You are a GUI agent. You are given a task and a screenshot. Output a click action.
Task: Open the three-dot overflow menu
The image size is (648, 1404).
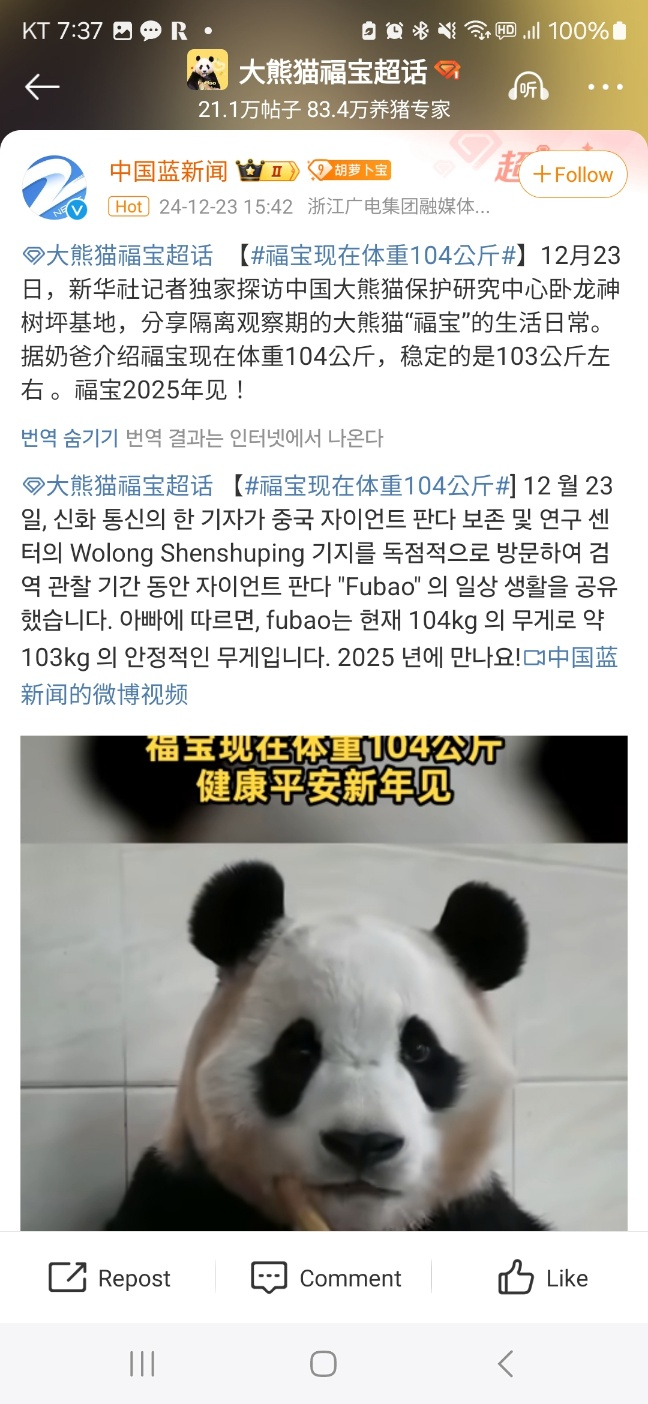pyautogui.click(x=605, y=87)
